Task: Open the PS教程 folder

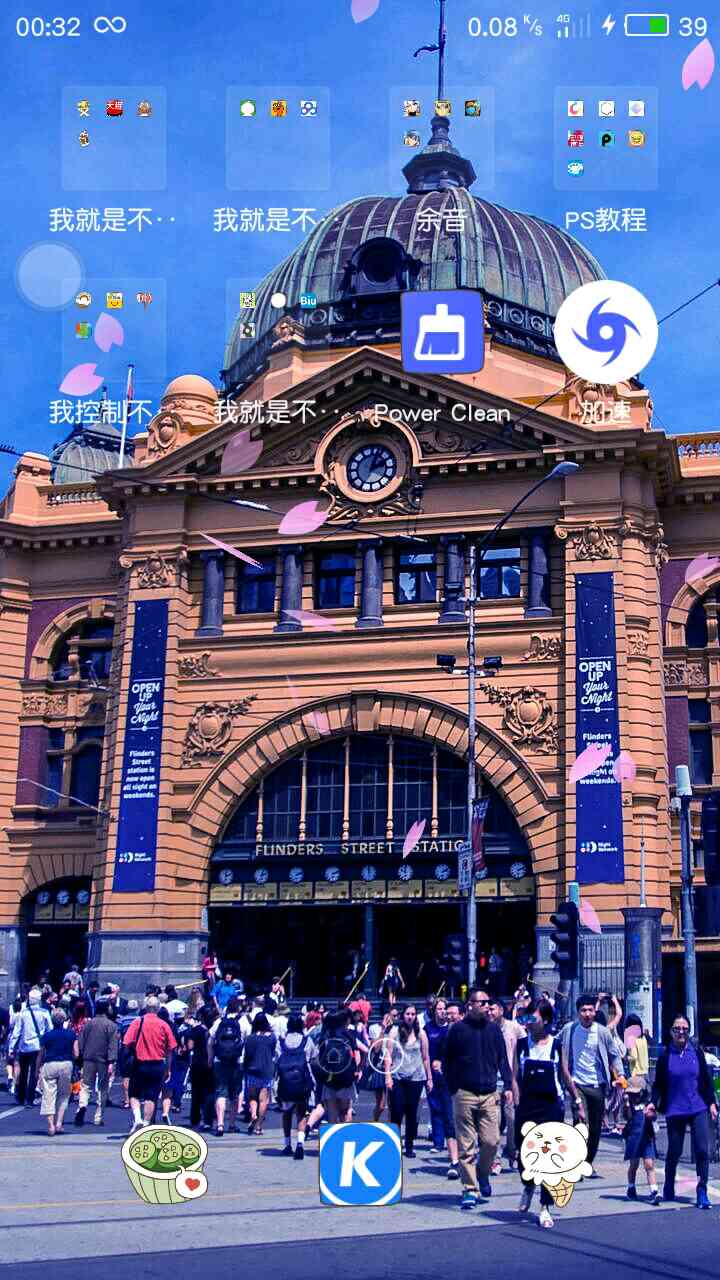Action: tap(606, 139)
